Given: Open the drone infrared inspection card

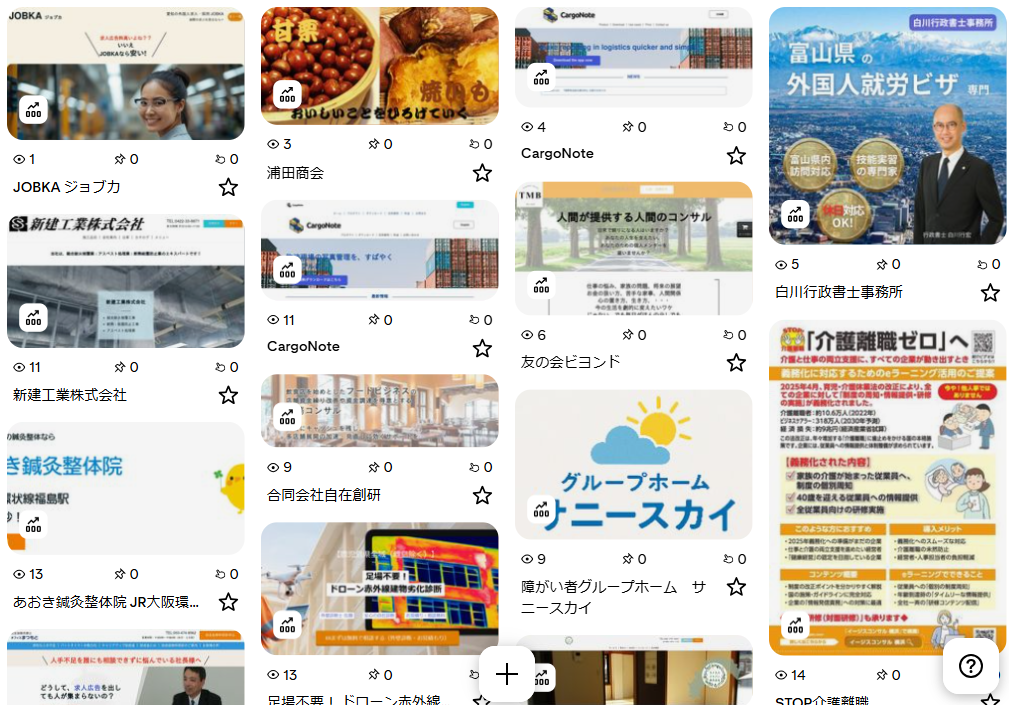Looking at the screenshot, I should [379, 588].
